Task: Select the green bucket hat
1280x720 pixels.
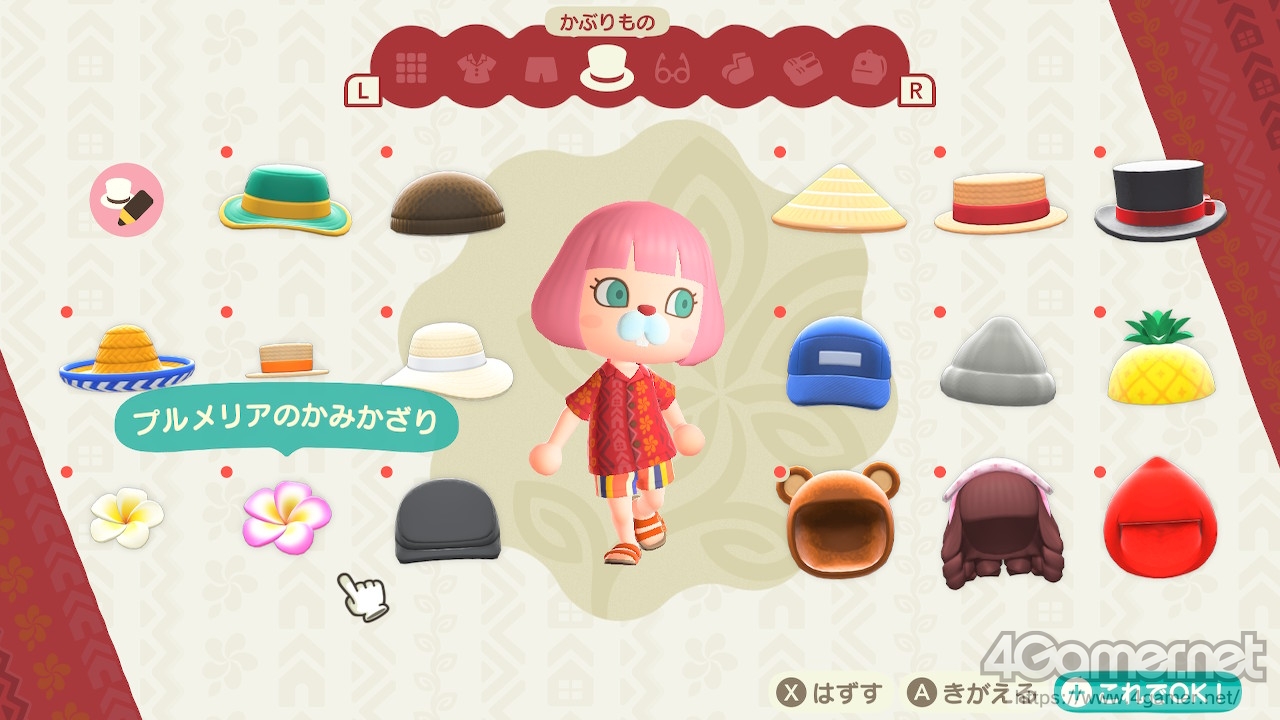Action: (x=286, y=198)
